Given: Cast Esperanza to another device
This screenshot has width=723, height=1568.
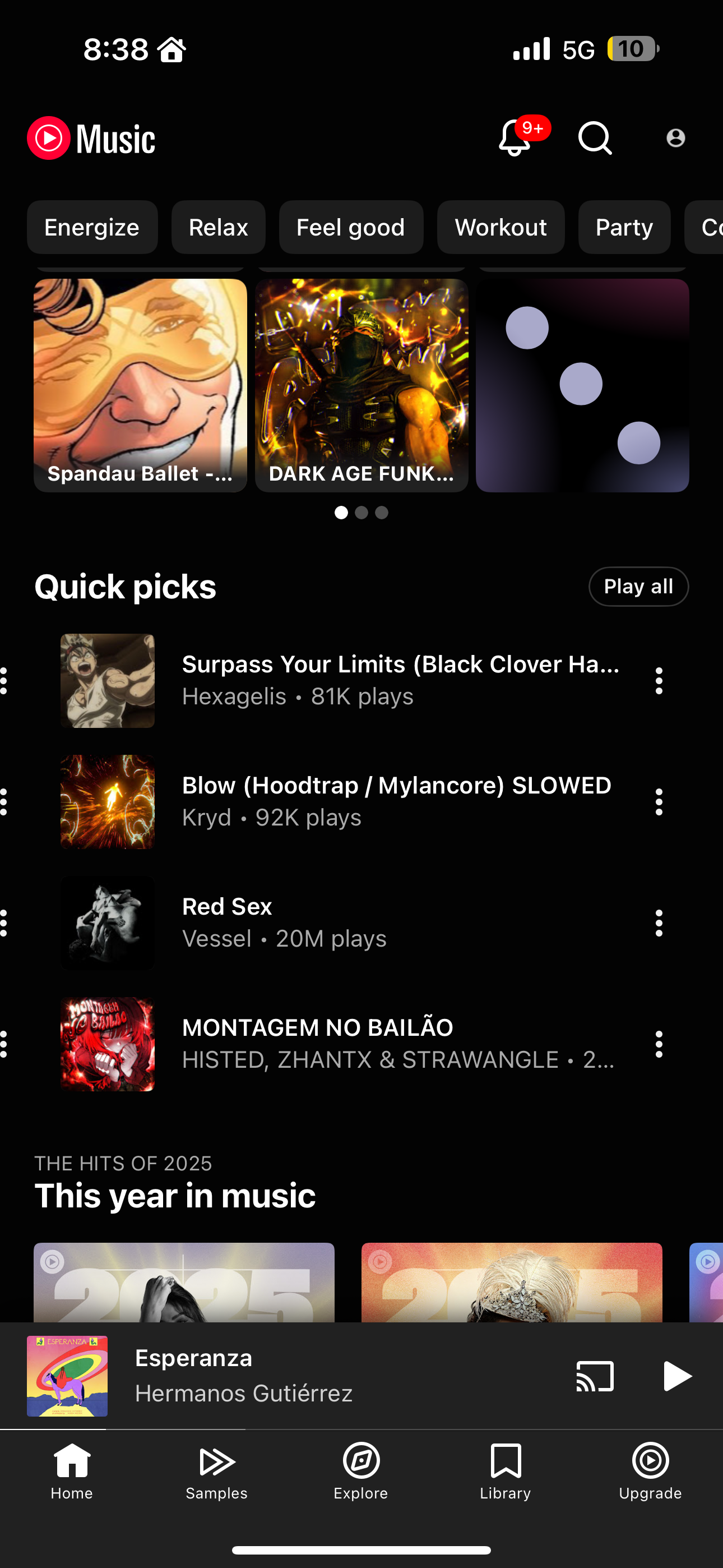Looking at the screenshot, I should (595, 1376).
